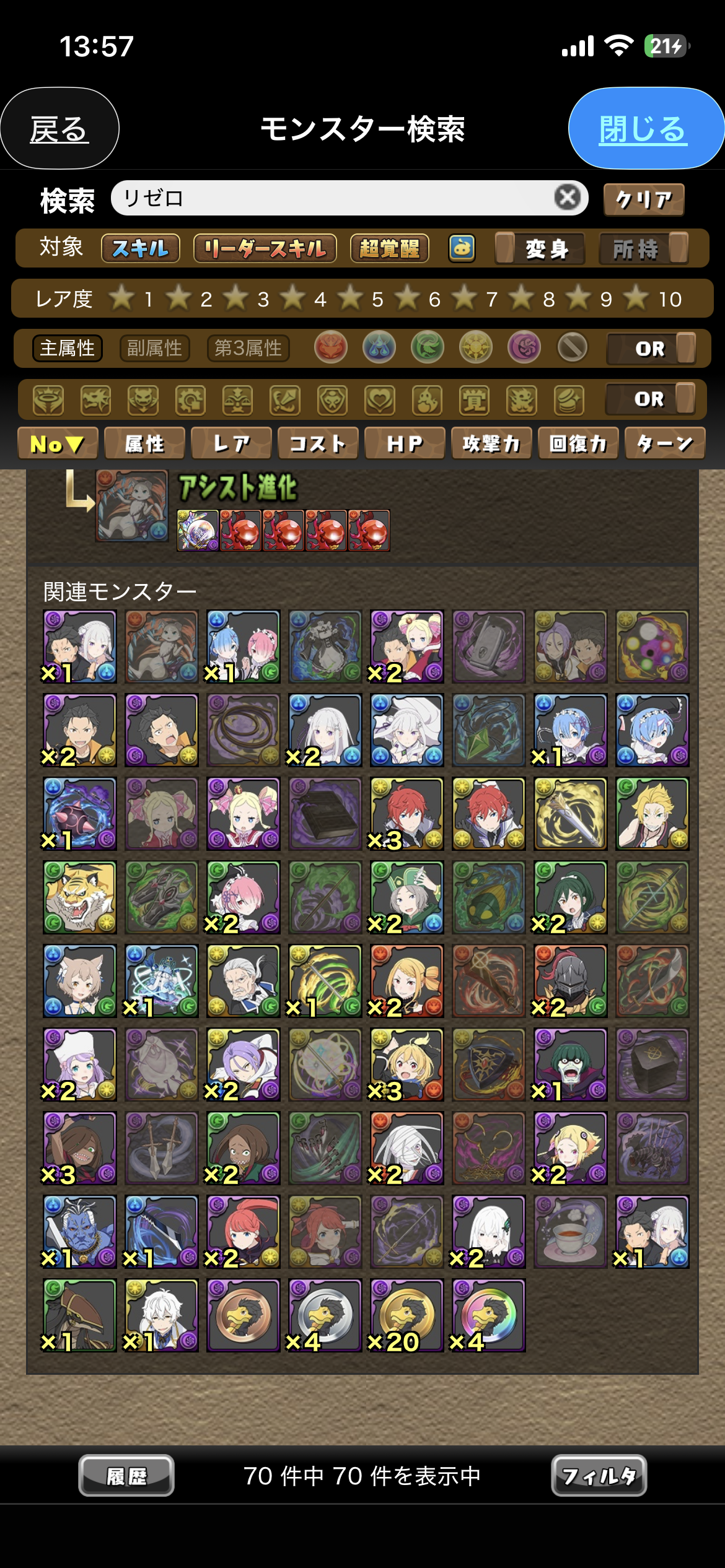Image resolution: width=725 pixels, height=1568 pixels.
Task: Toggle the 変身 switch
Action: (540, 248)
